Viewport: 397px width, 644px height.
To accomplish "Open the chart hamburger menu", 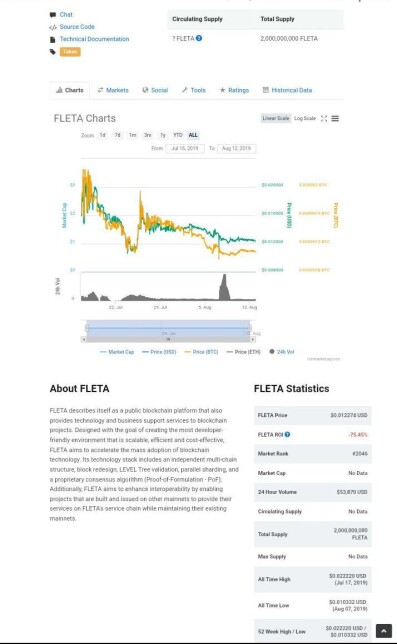I will [335, 118].
